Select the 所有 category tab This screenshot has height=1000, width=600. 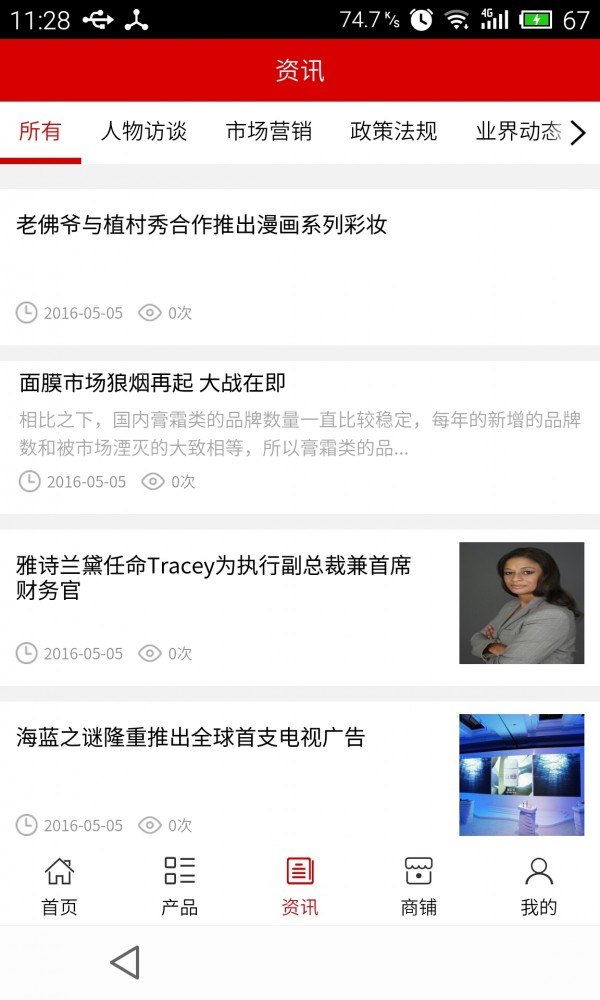pos(40,132)
